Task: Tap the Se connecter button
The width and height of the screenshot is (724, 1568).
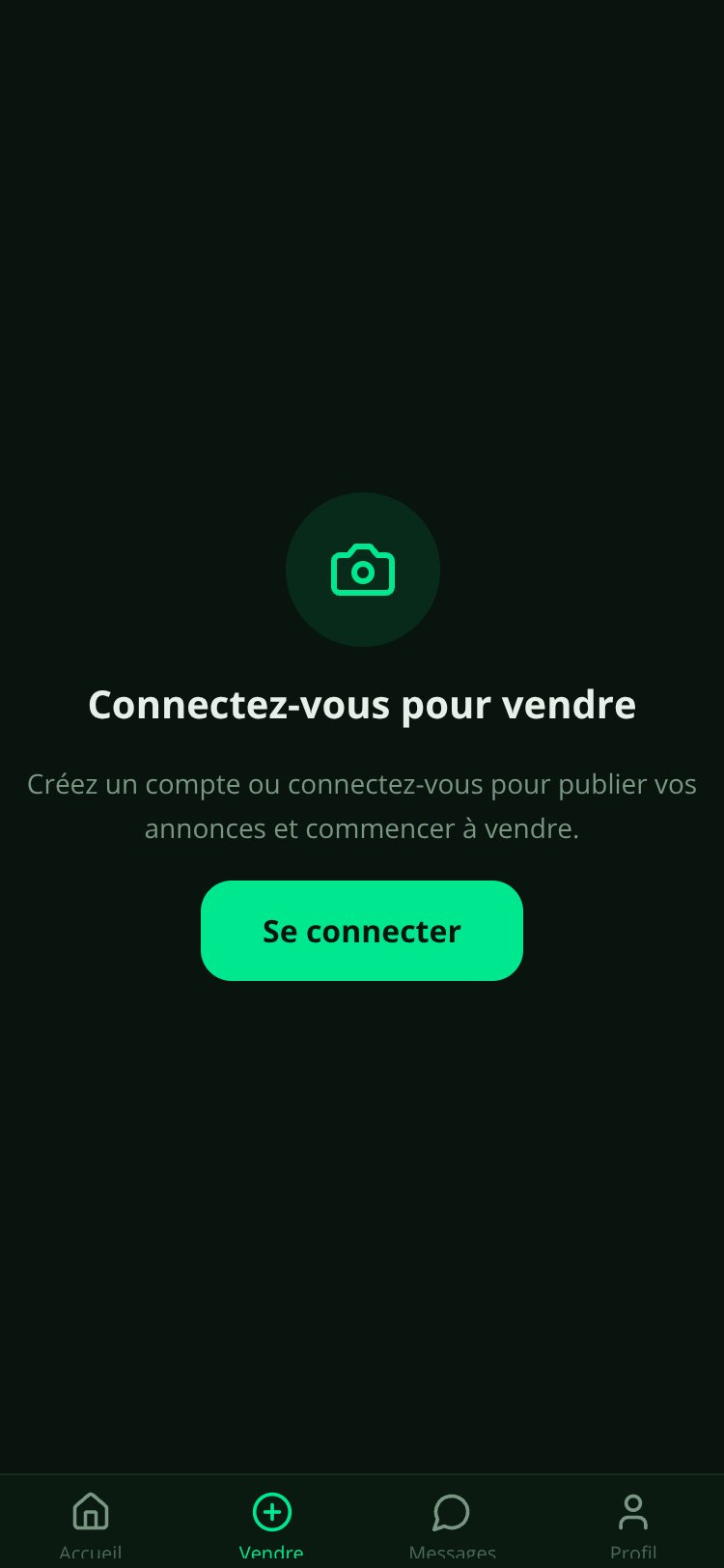Action: 362,931
